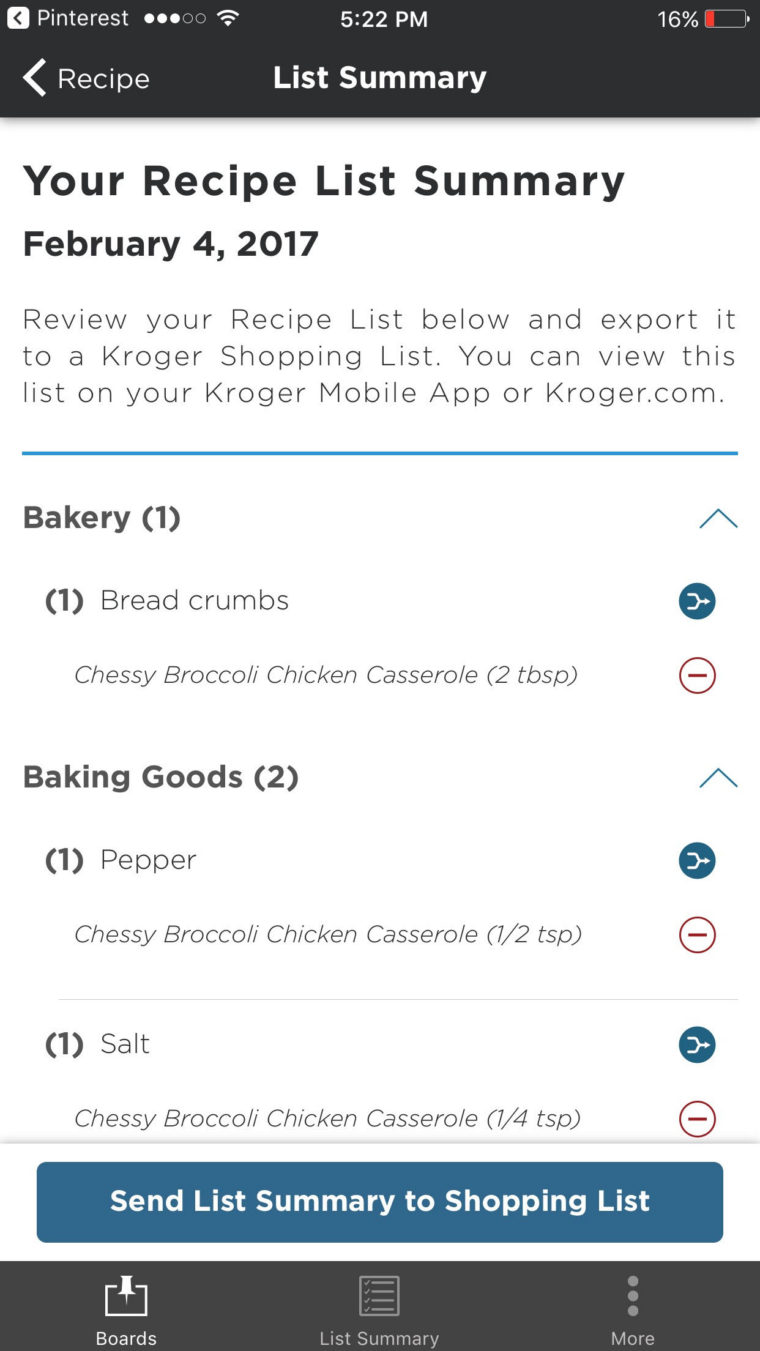Remove the Pepper 1/2 tsp recipe entry
The height and width of the screenshot is (1351, 760).
[697, 935]
